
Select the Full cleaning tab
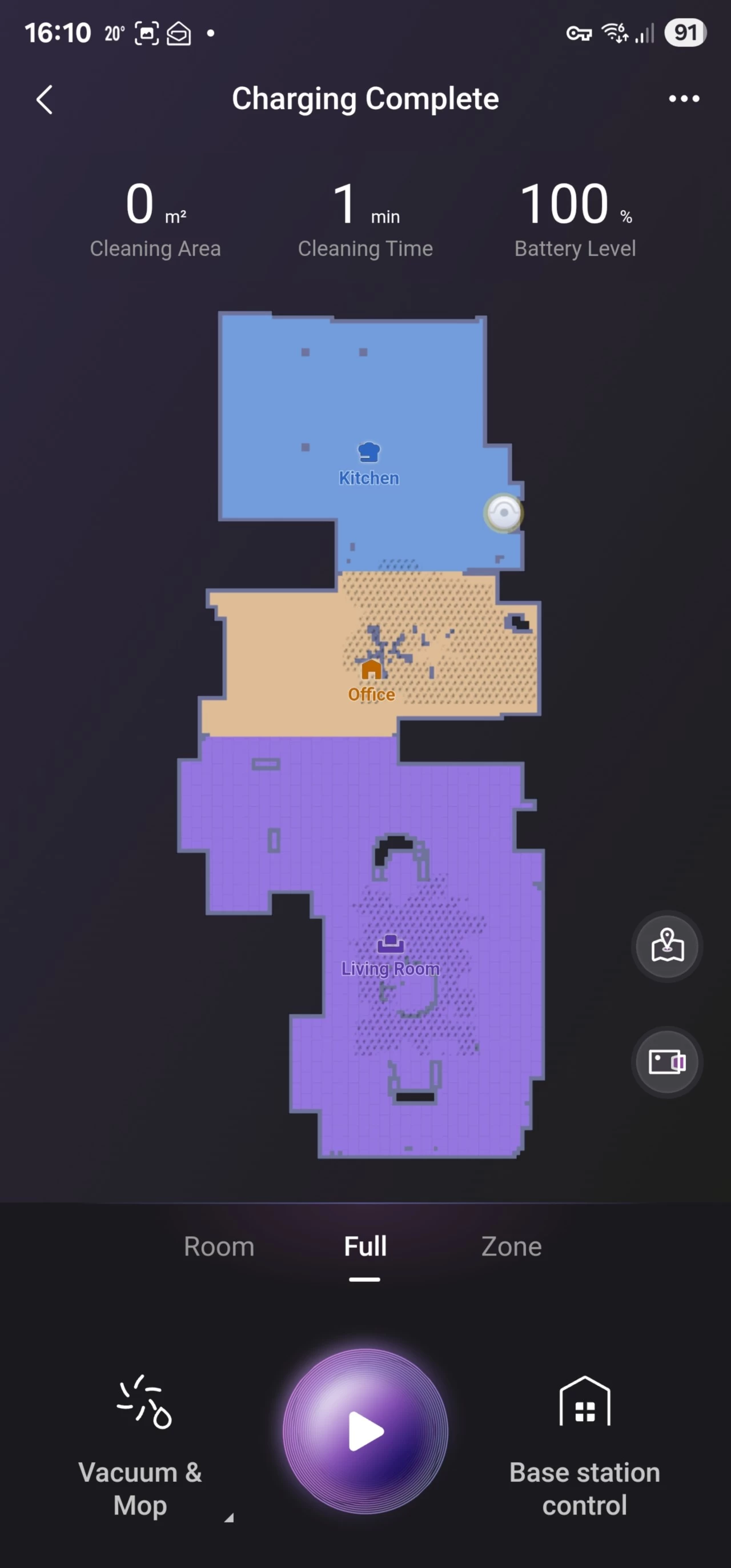pos(364,1246)
